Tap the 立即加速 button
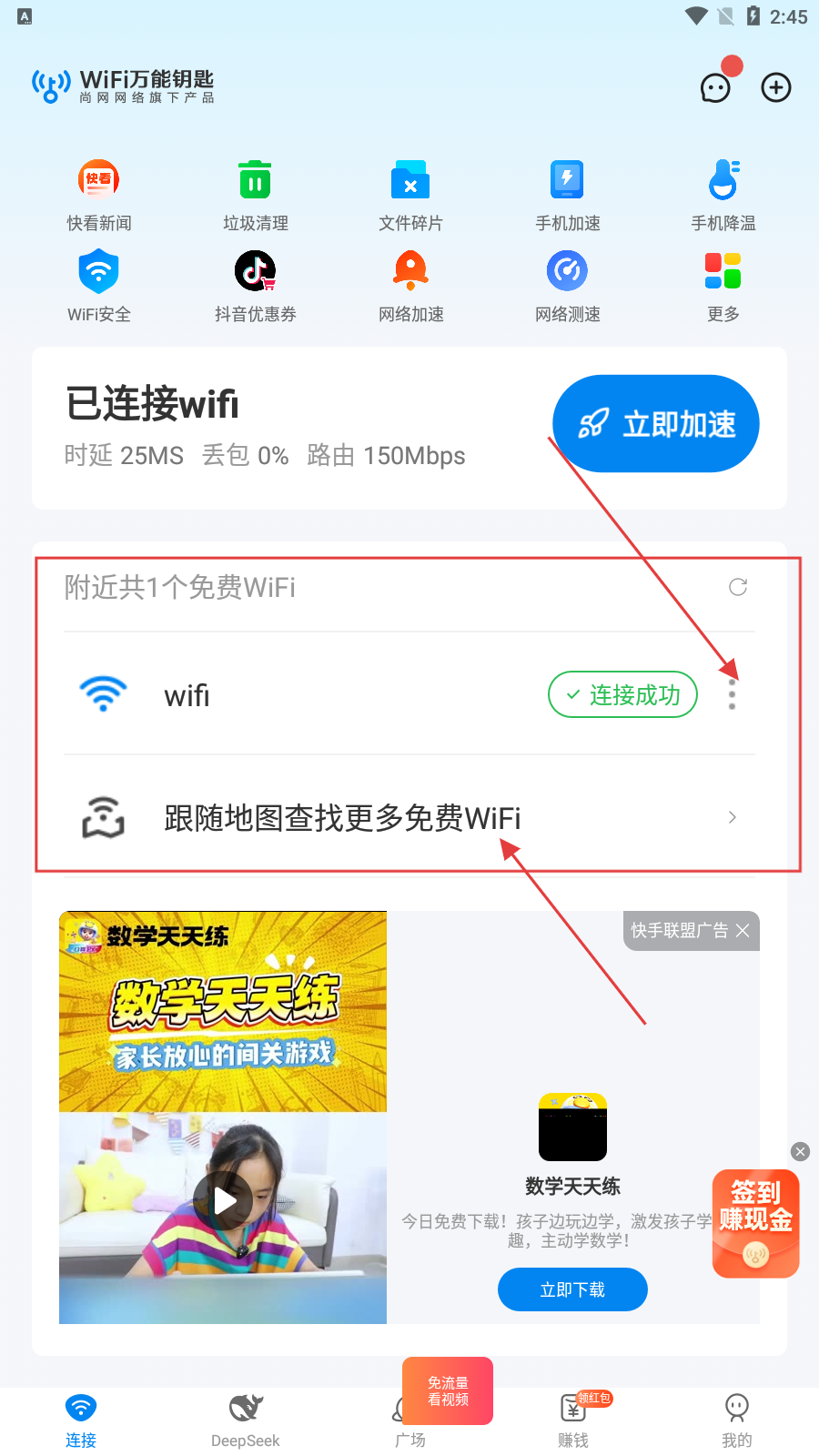 656,424
